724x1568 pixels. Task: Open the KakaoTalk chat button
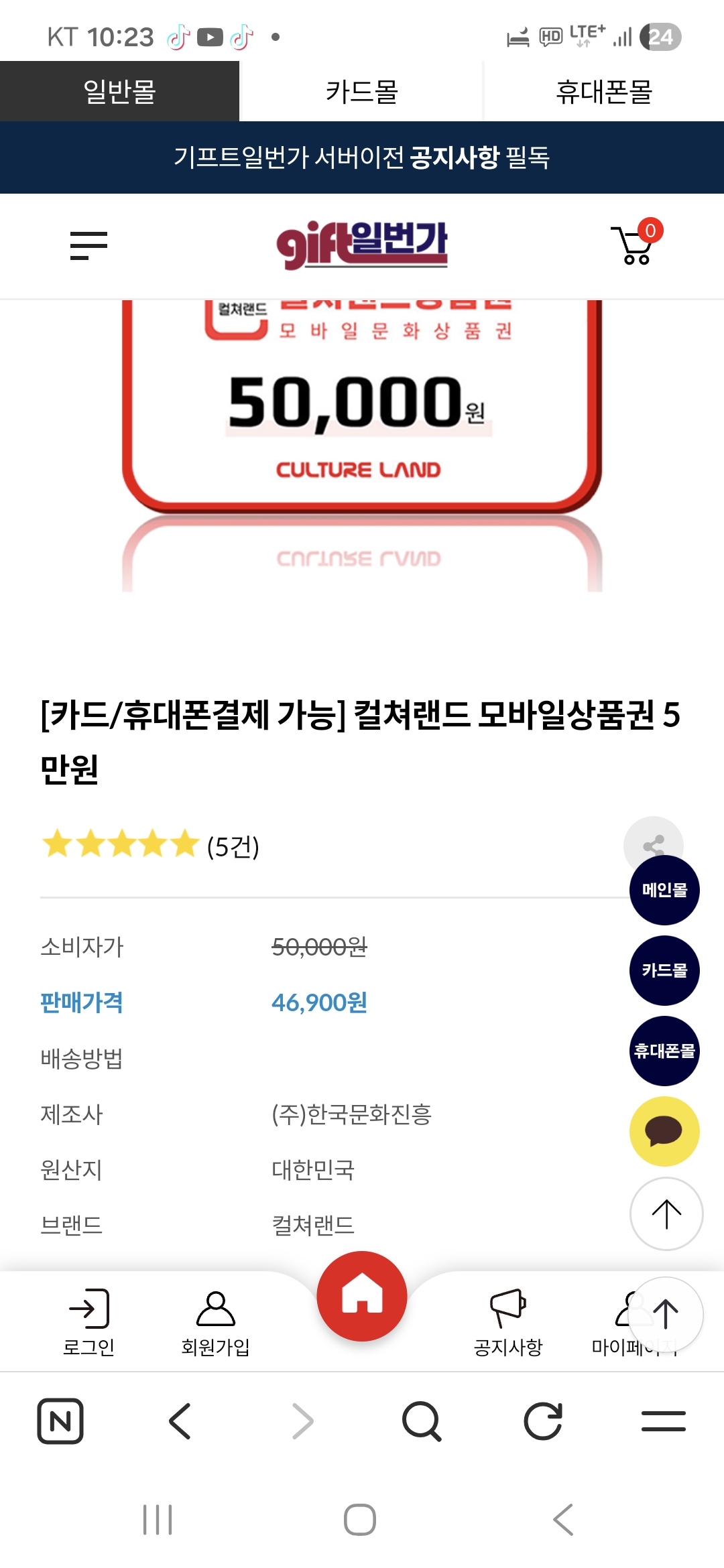664,1131
